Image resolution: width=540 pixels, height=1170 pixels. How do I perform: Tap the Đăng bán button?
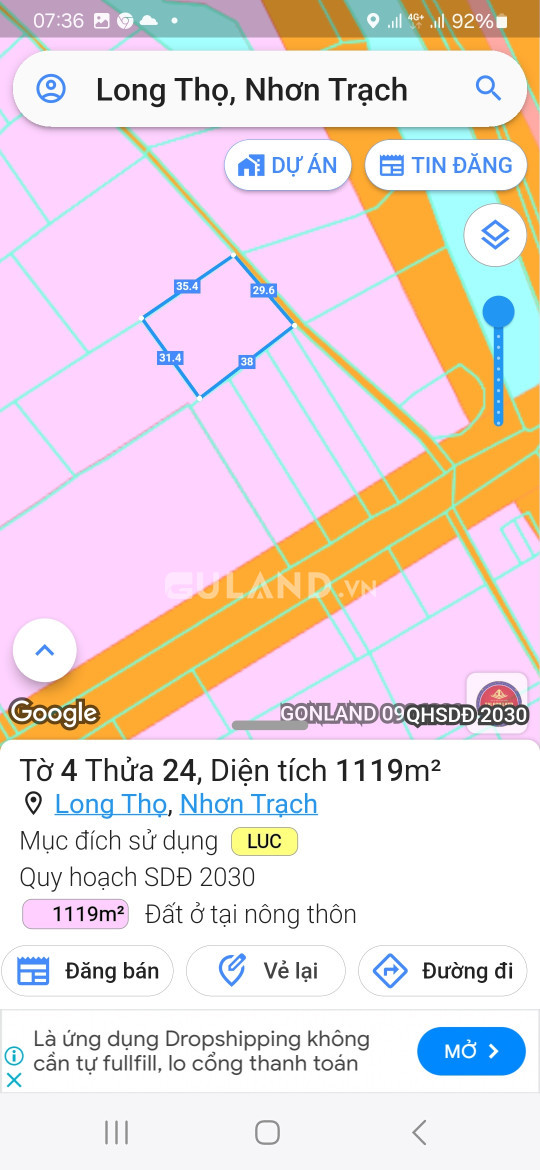88,971
